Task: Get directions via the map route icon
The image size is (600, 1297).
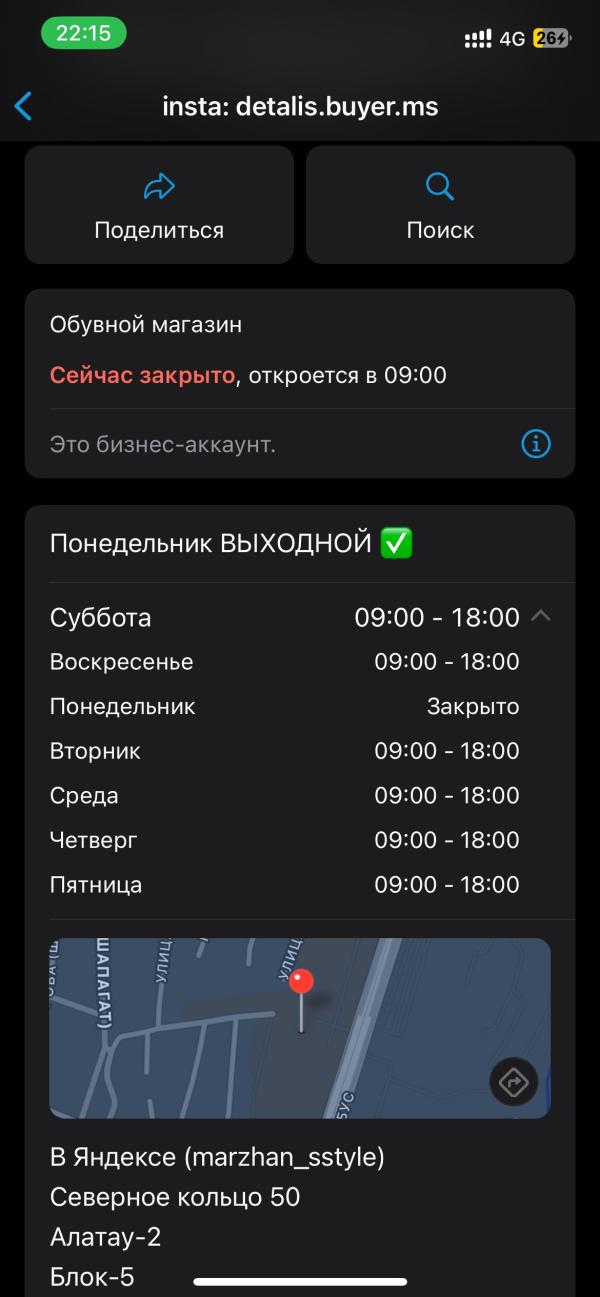Action: click(514, 1082)
